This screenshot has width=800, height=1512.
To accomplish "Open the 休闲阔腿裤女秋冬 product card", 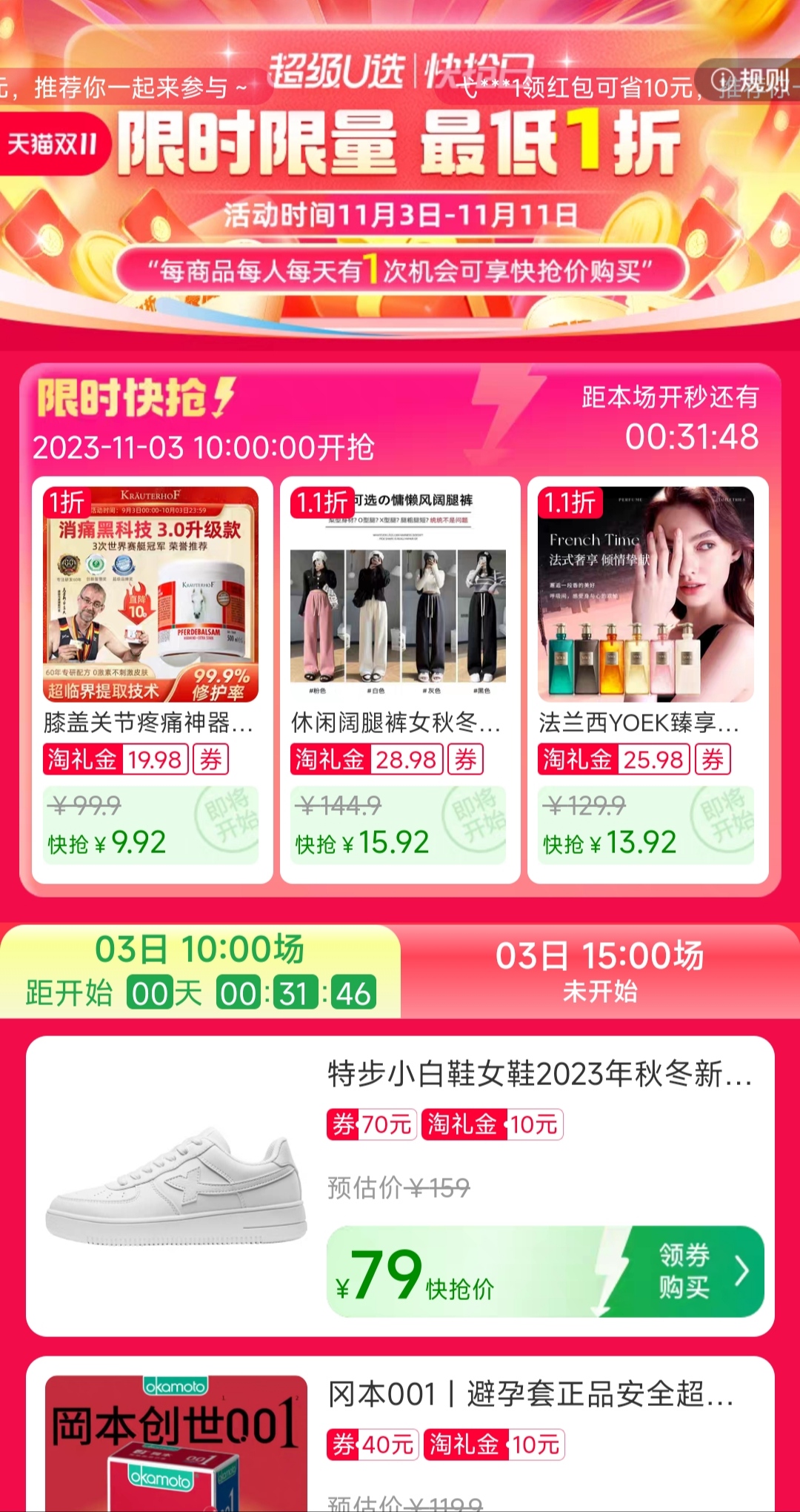I will pos(400,680).
